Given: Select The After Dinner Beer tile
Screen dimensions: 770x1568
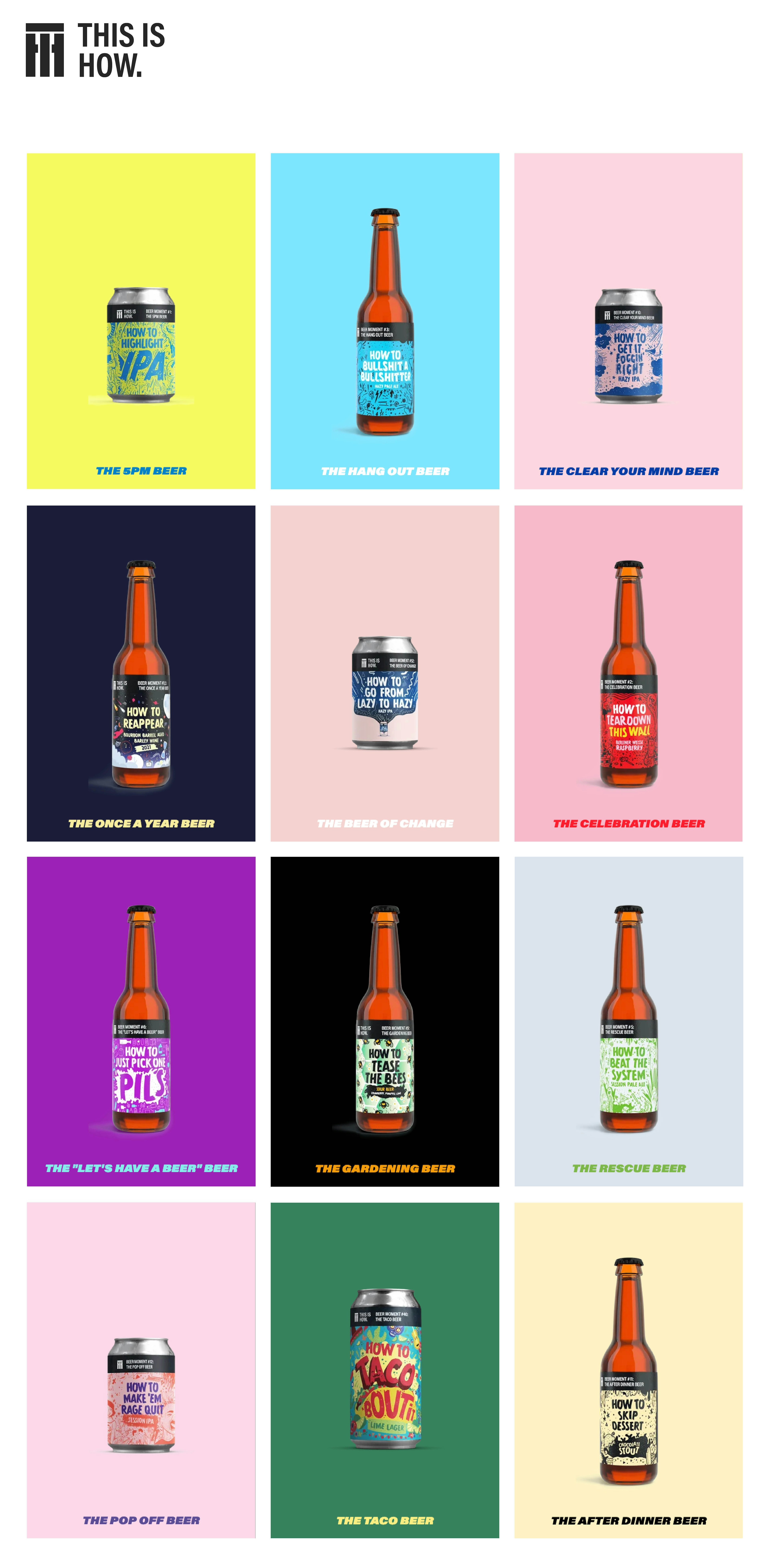Looking at the screenshot, I should 628,1370.
